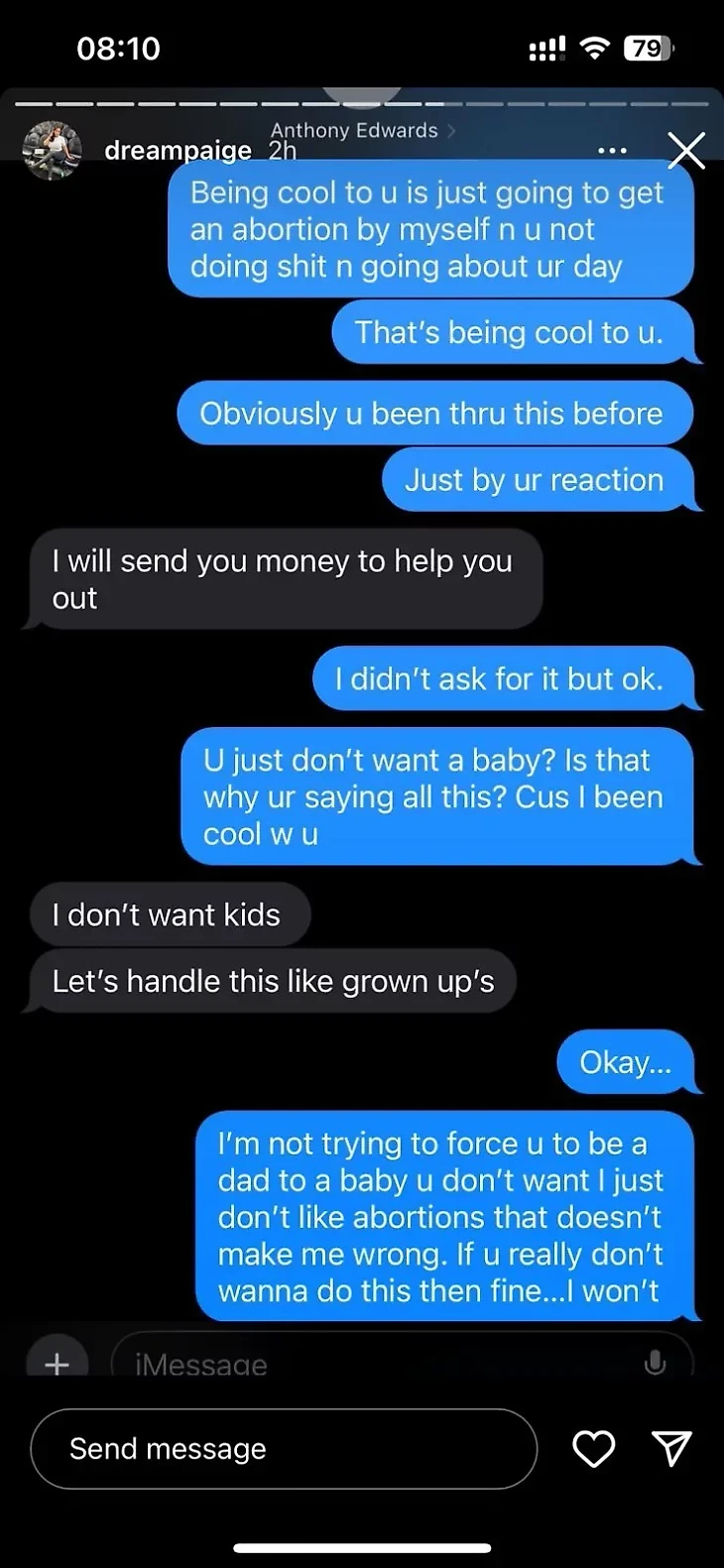Share the story via paper plane icon
Screen dimensions: 724x1568
[671, 1449]
